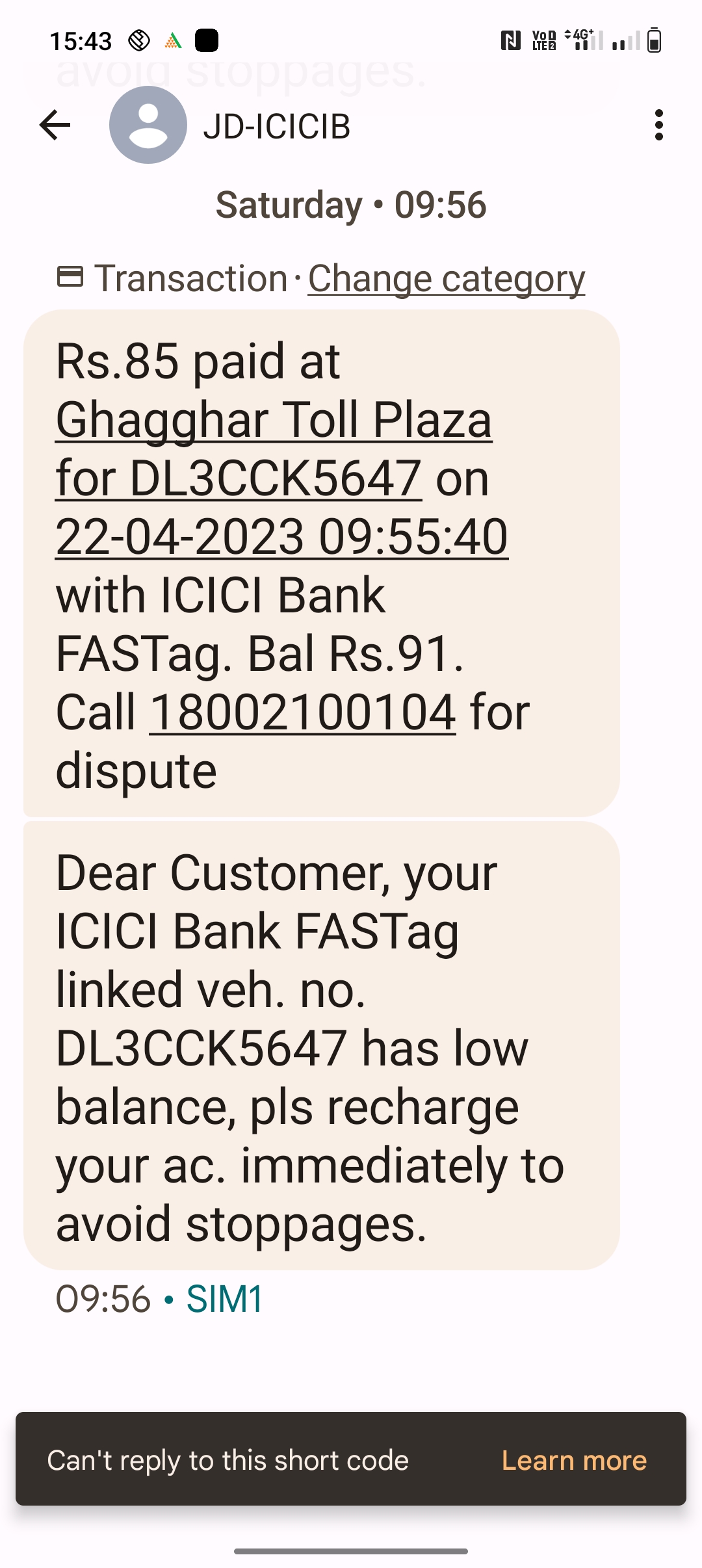Tap Learn more about short codes
Screen dimensions: 702x1568
(x=575, y=1460)
